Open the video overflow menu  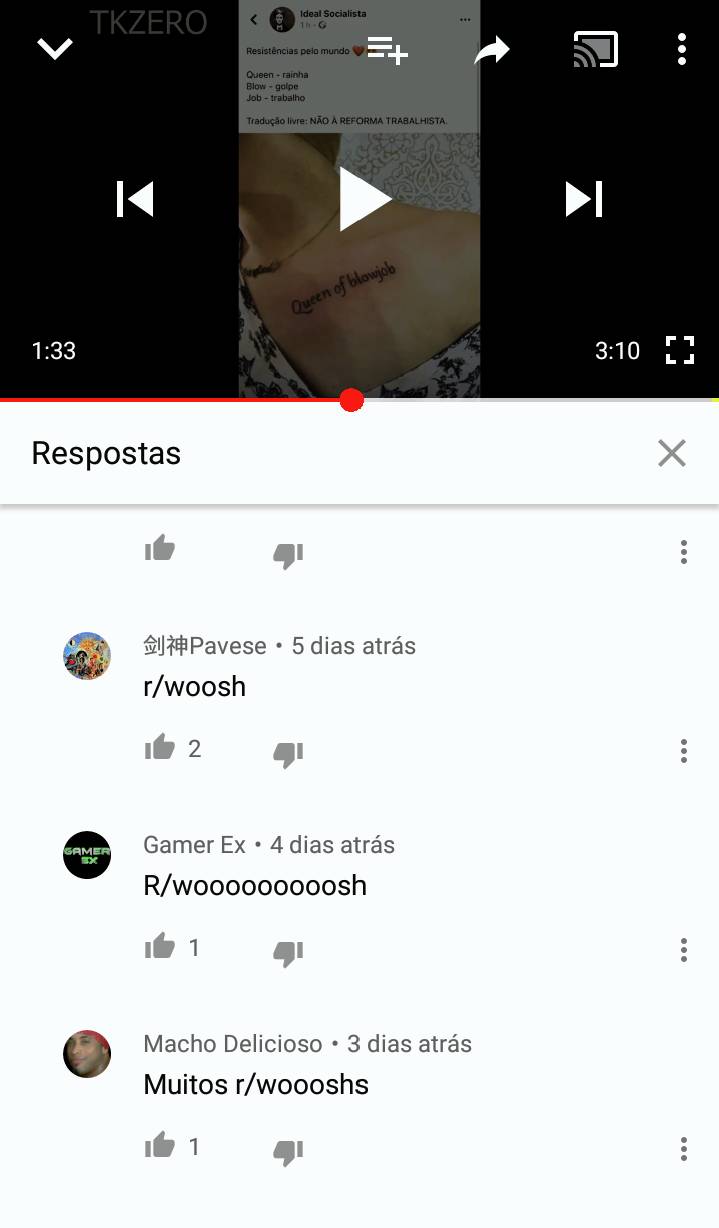point(682,49)
